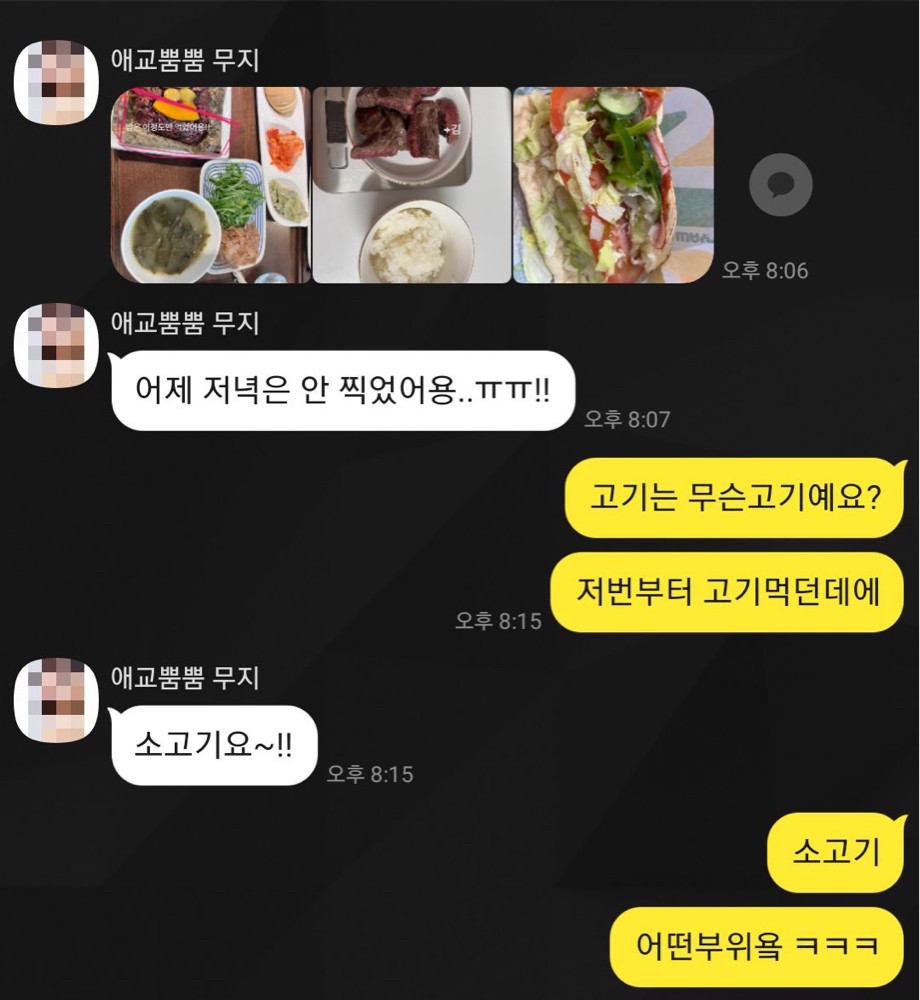Open the seaweed soup meal tray photo
The image size is (920, 1000).
(210, 186)
